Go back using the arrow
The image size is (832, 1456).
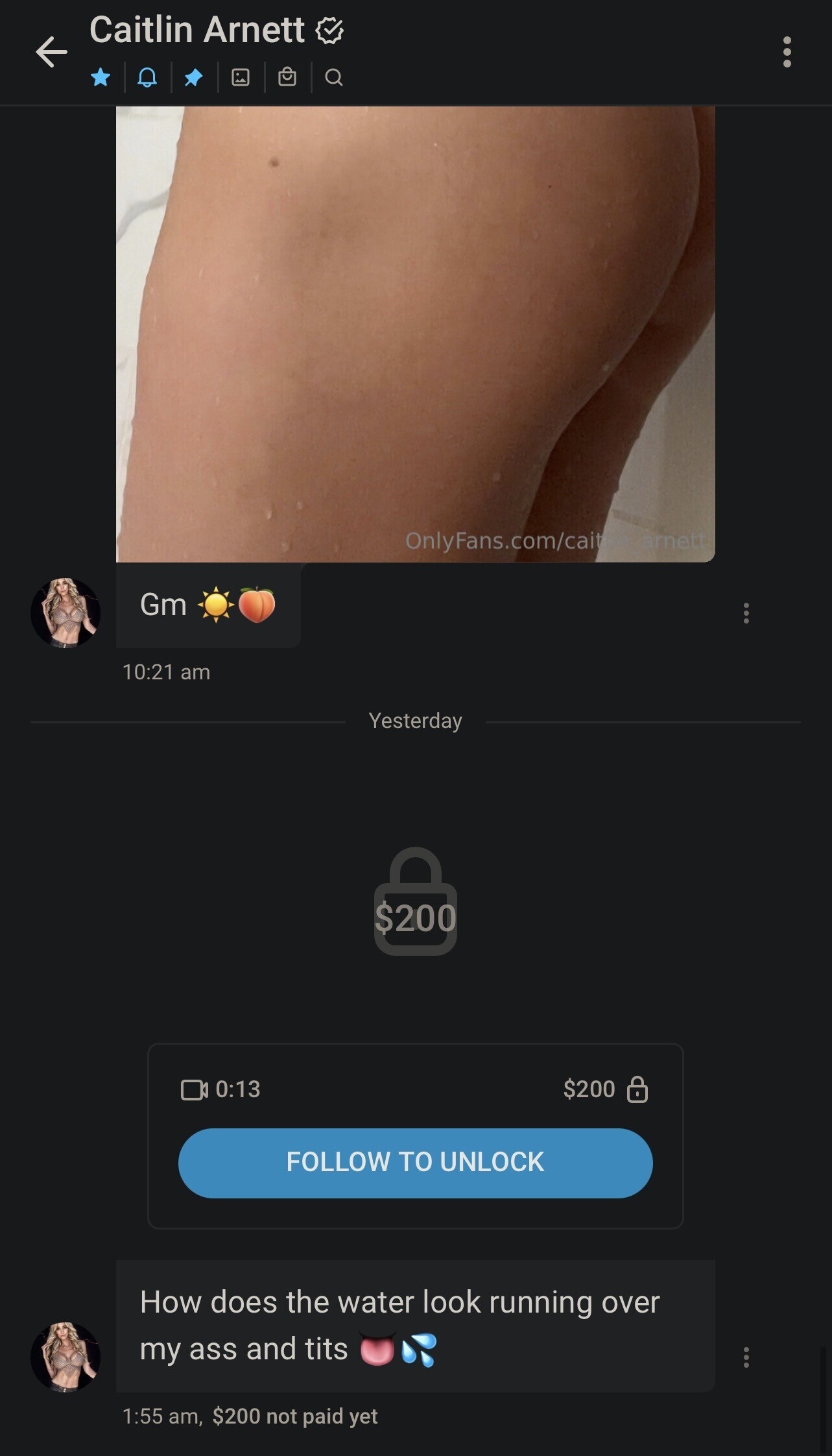point(51,52)
